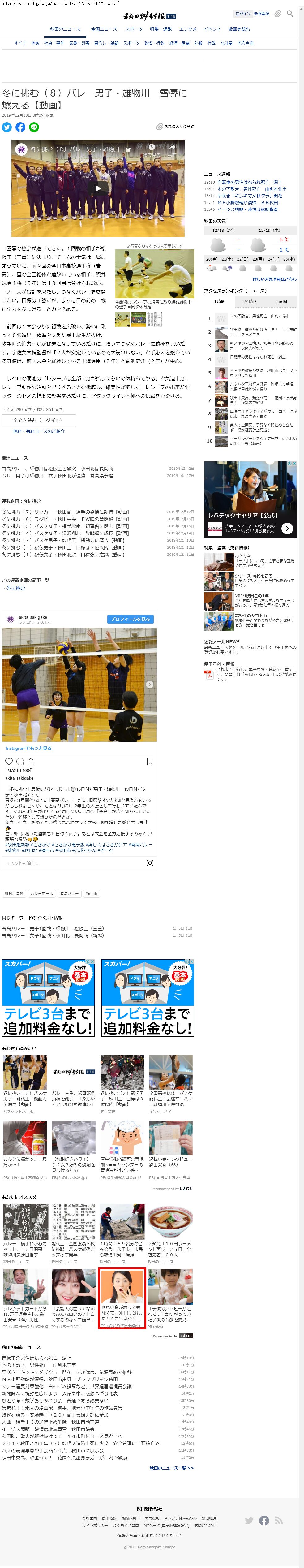This screenshot has width=304, height=1568.
Task: Open 無料・有料コースのご紹介 link
Action: pos(38,431)
